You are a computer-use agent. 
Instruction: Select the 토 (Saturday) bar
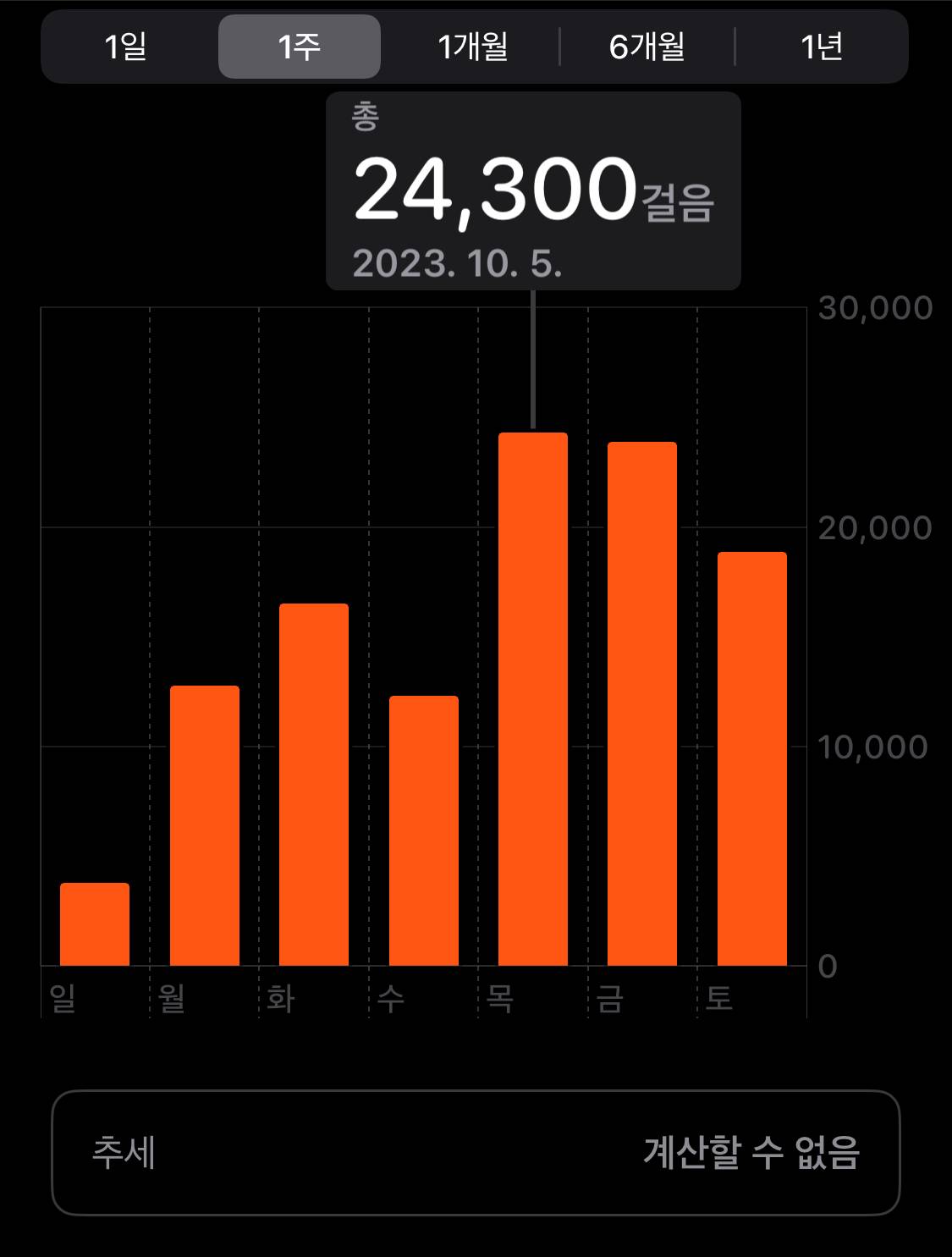point(752,758)
